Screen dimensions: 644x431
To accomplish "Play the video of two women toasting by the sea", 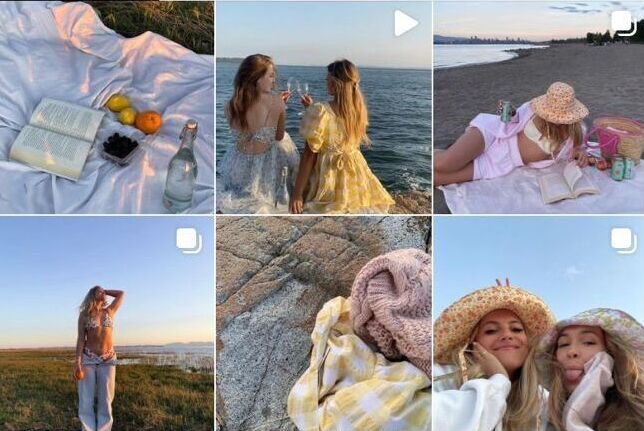I will [323, 107].
